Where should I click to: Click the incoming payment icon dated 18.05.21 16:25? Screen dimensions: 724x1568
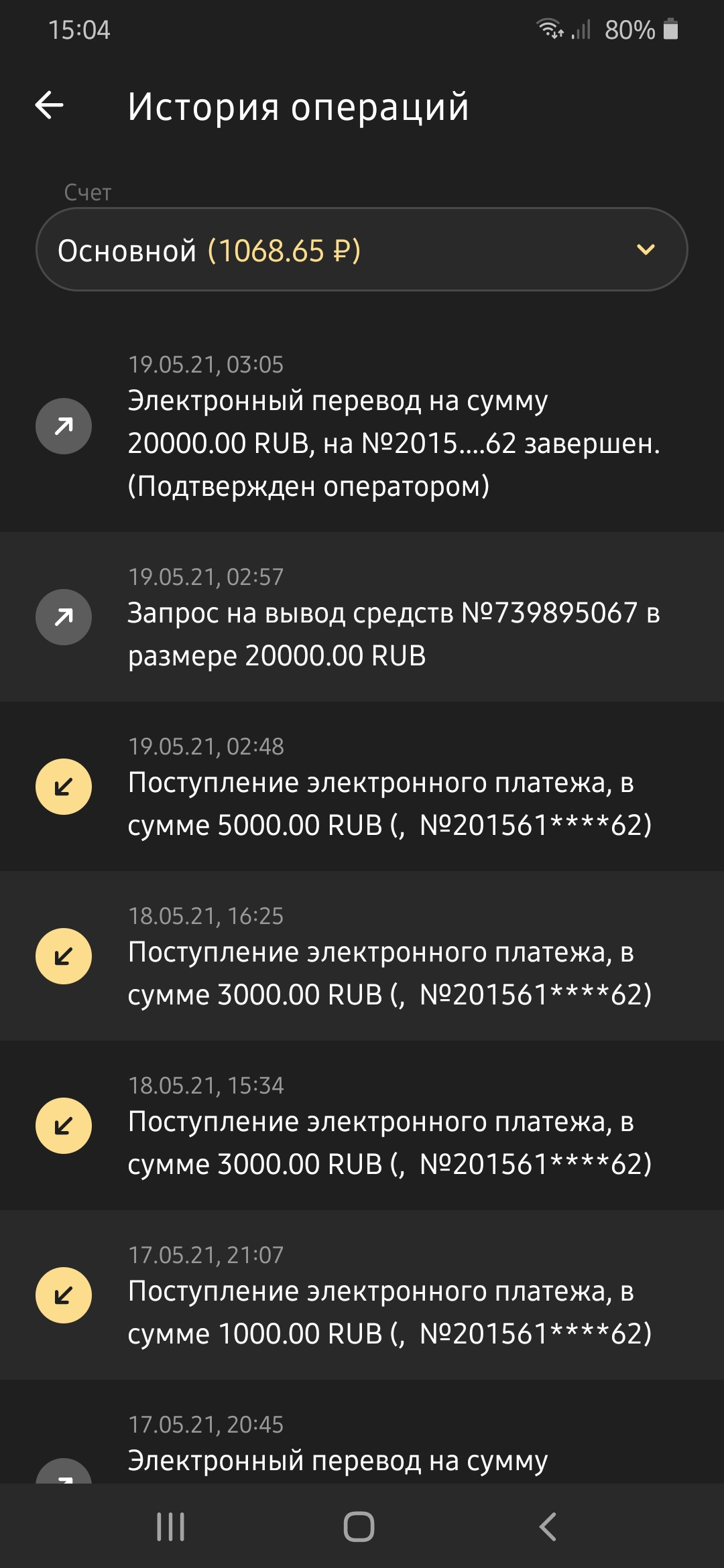coord(62,957)
